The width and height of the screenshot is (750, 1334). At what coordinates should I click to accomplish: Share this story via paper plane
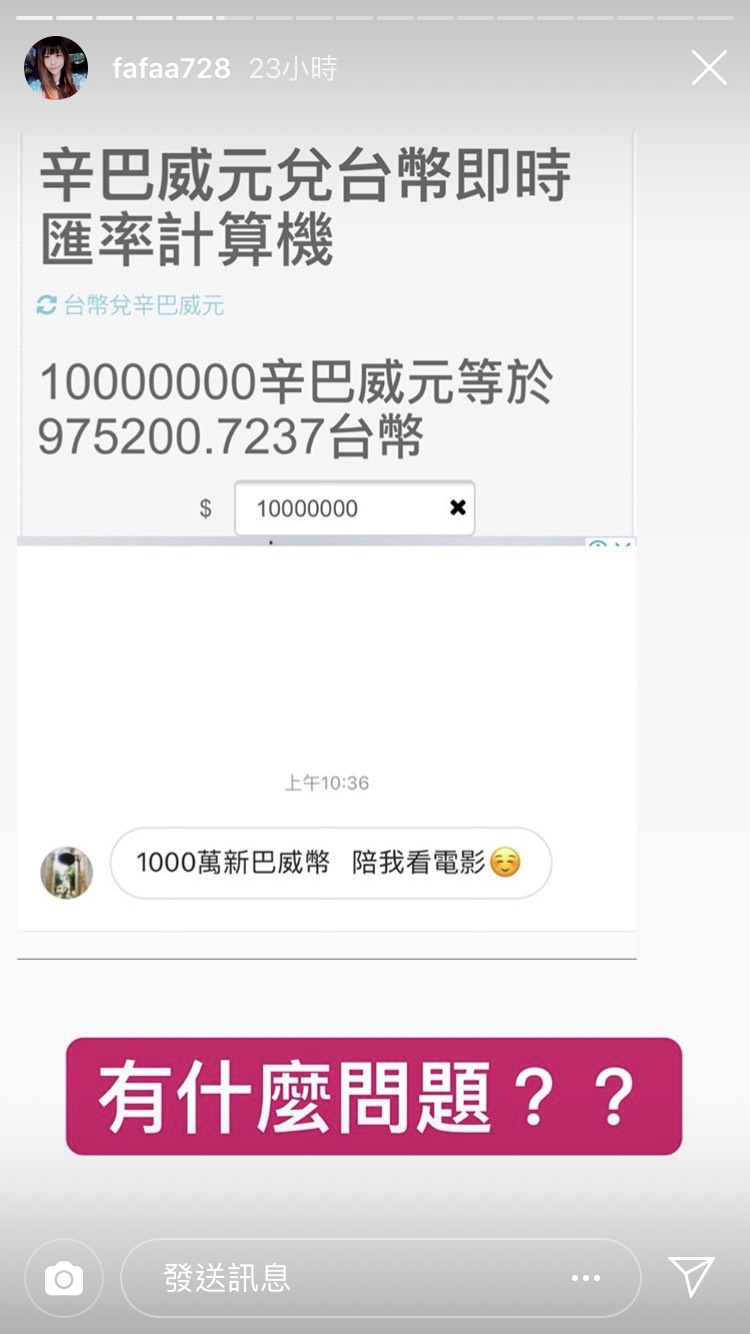pyautogui.click(x=691, y=1277)
